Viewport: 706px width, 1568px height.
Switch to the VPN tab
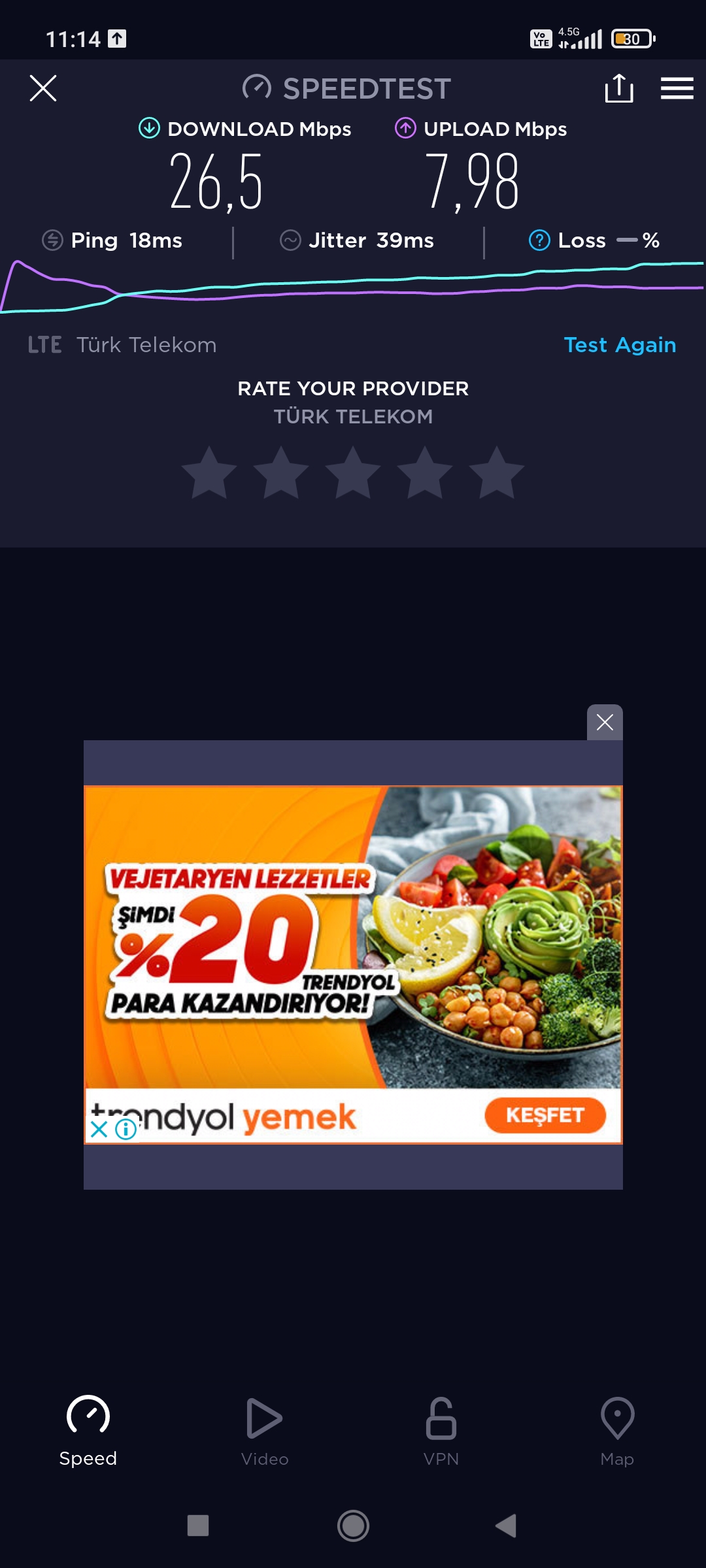point(441,1431)
